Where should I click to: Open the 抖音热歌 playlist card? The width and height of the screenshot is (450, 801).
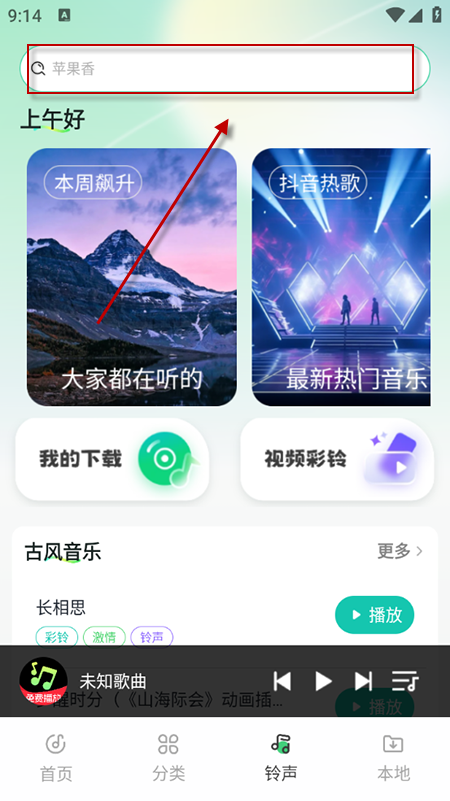(341, 277)
